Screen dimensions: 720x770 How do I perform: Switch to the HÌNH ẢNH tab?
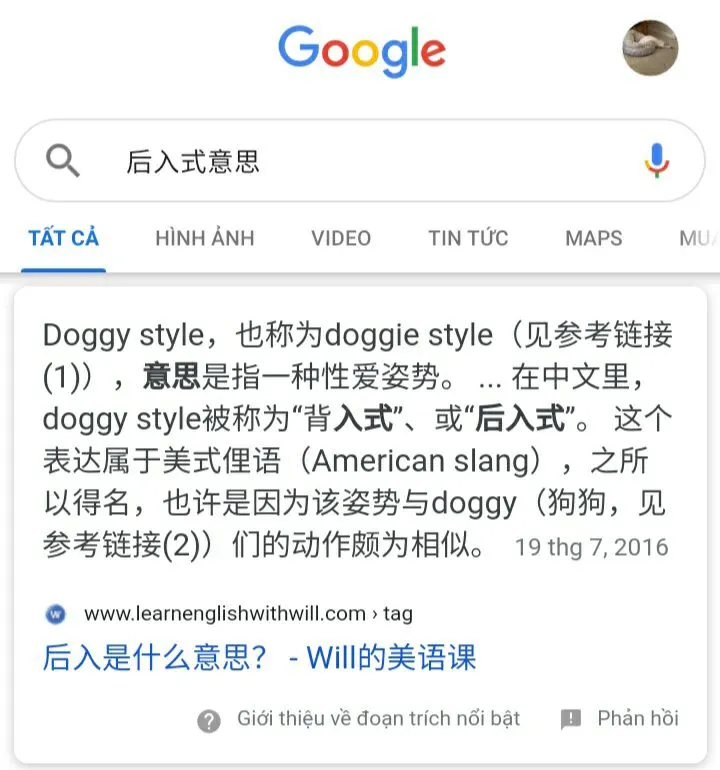click(205, 238)
